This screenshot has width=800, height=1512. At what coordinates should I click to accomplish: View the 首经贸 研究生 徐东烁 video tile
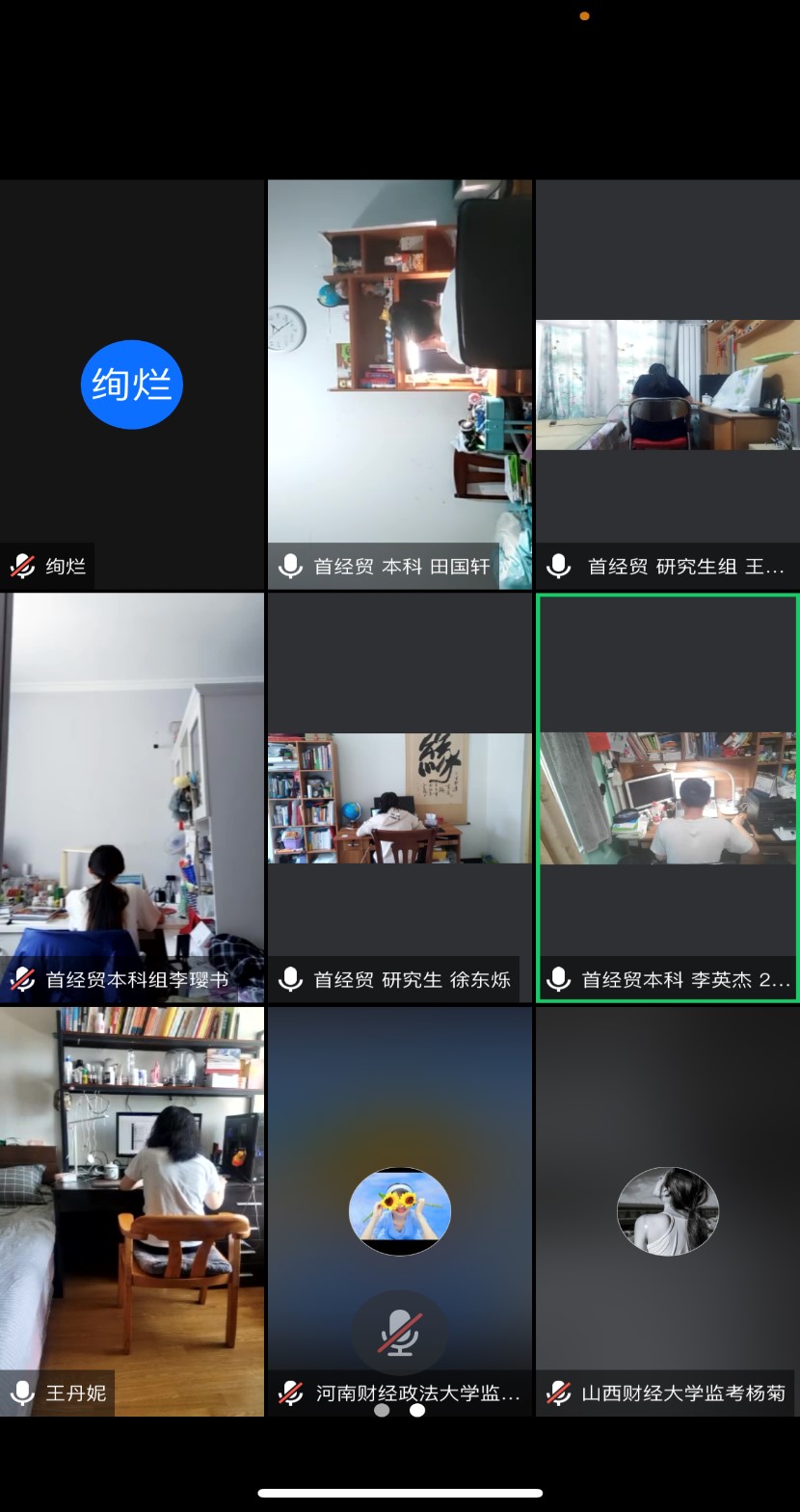(x=400, y=798)
